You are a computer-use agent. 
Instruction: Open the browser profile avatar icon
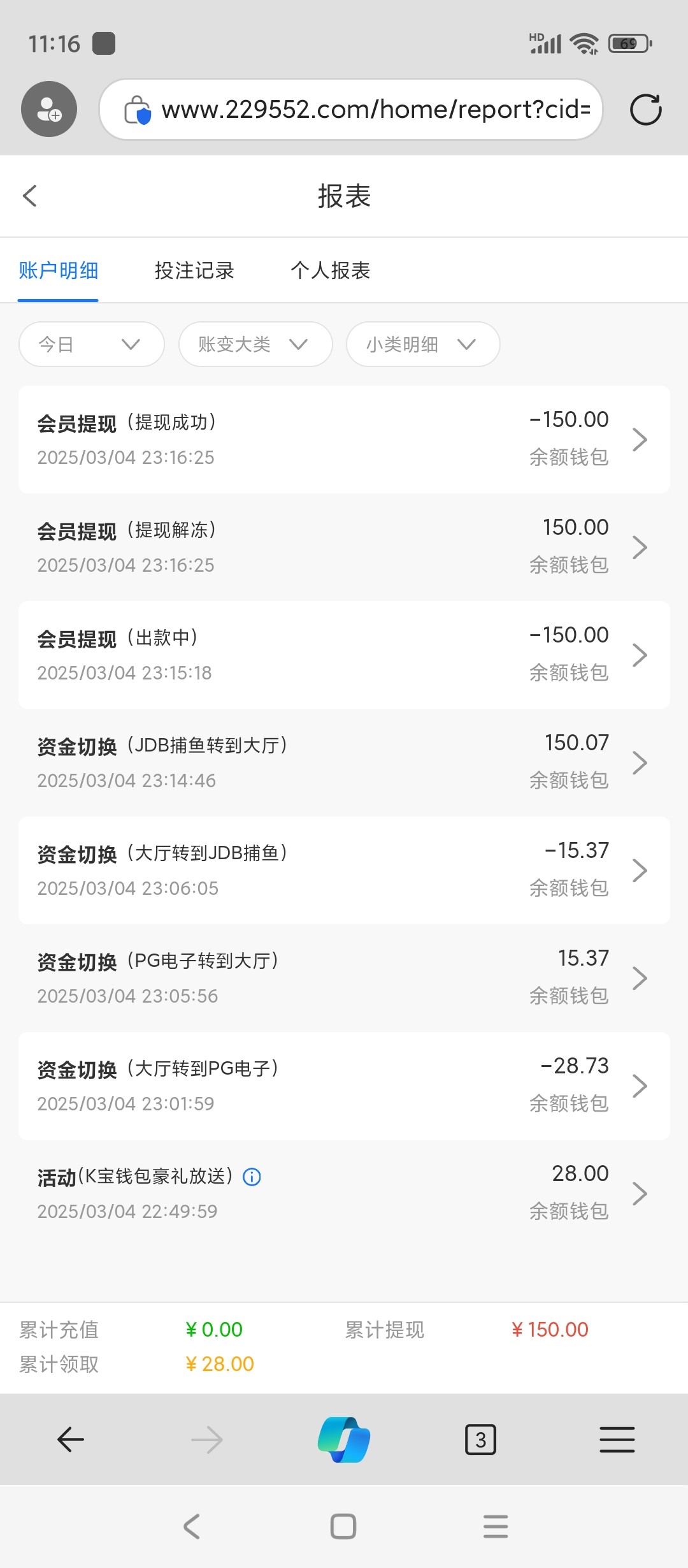click(49, 109)
